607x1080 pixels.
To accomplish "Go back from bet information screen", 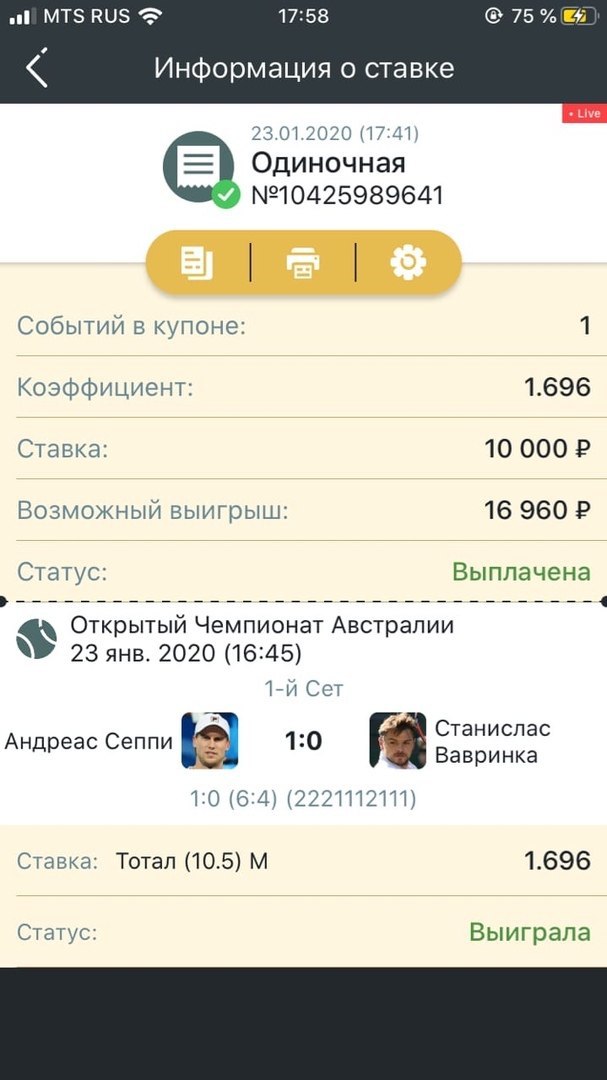I will pyautogui.click(x=37, y=68).
